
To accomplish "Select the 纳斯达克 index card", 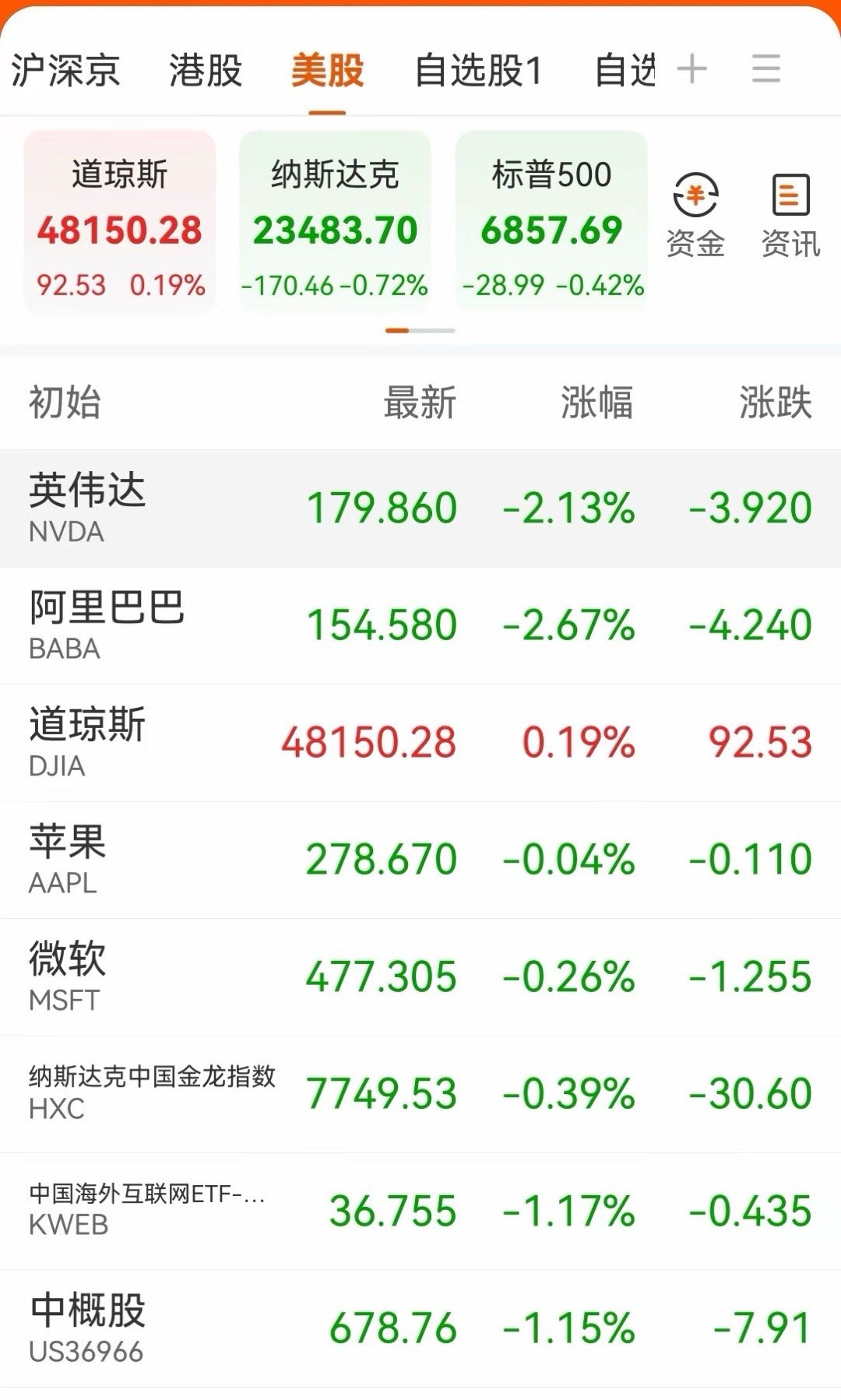I will point(335,218).
